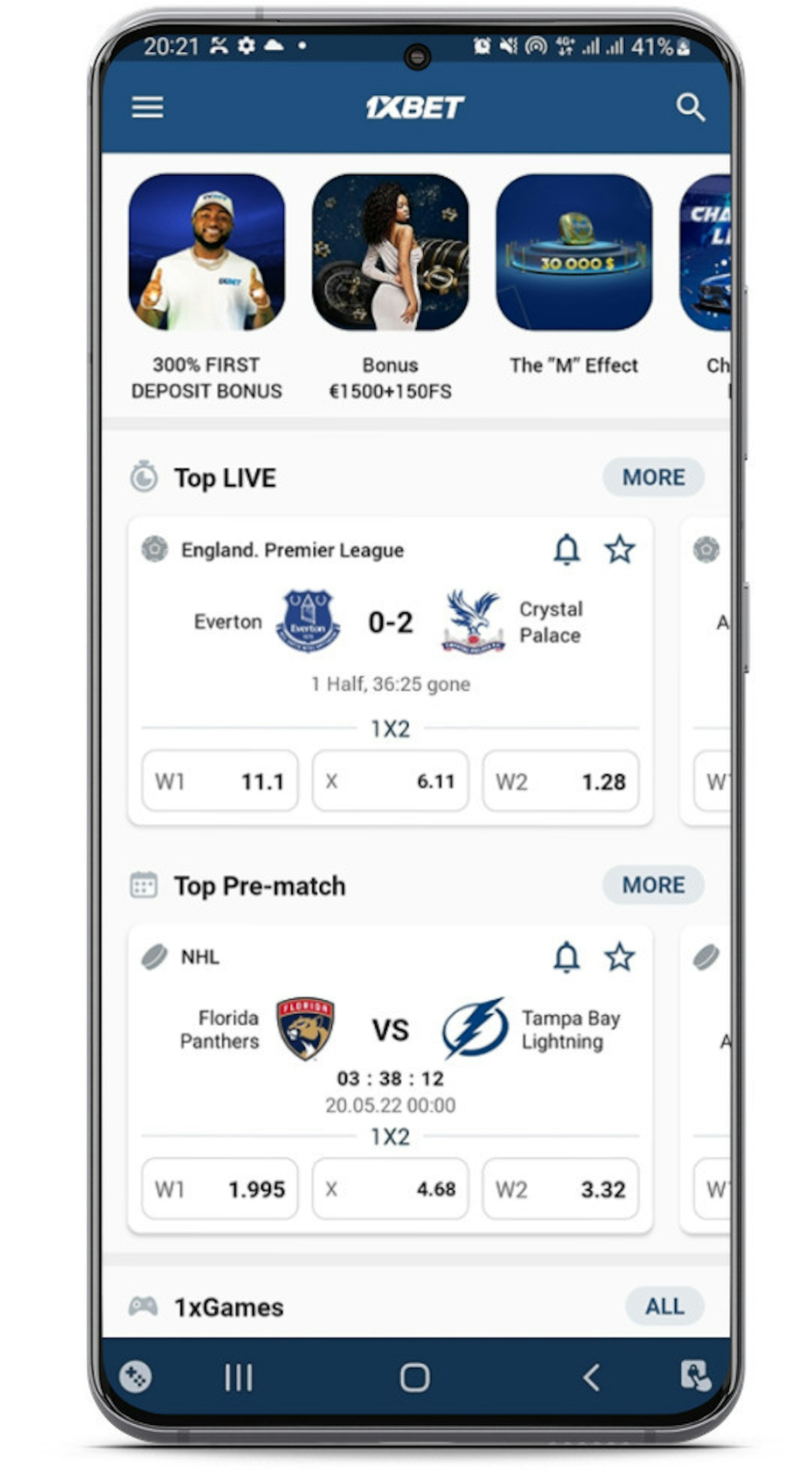Select W1 odds 1.995 for Florida Panthers
The width and height of the screenshot is (812, 1472).
pyautogui.click(x=220, y=1189)
